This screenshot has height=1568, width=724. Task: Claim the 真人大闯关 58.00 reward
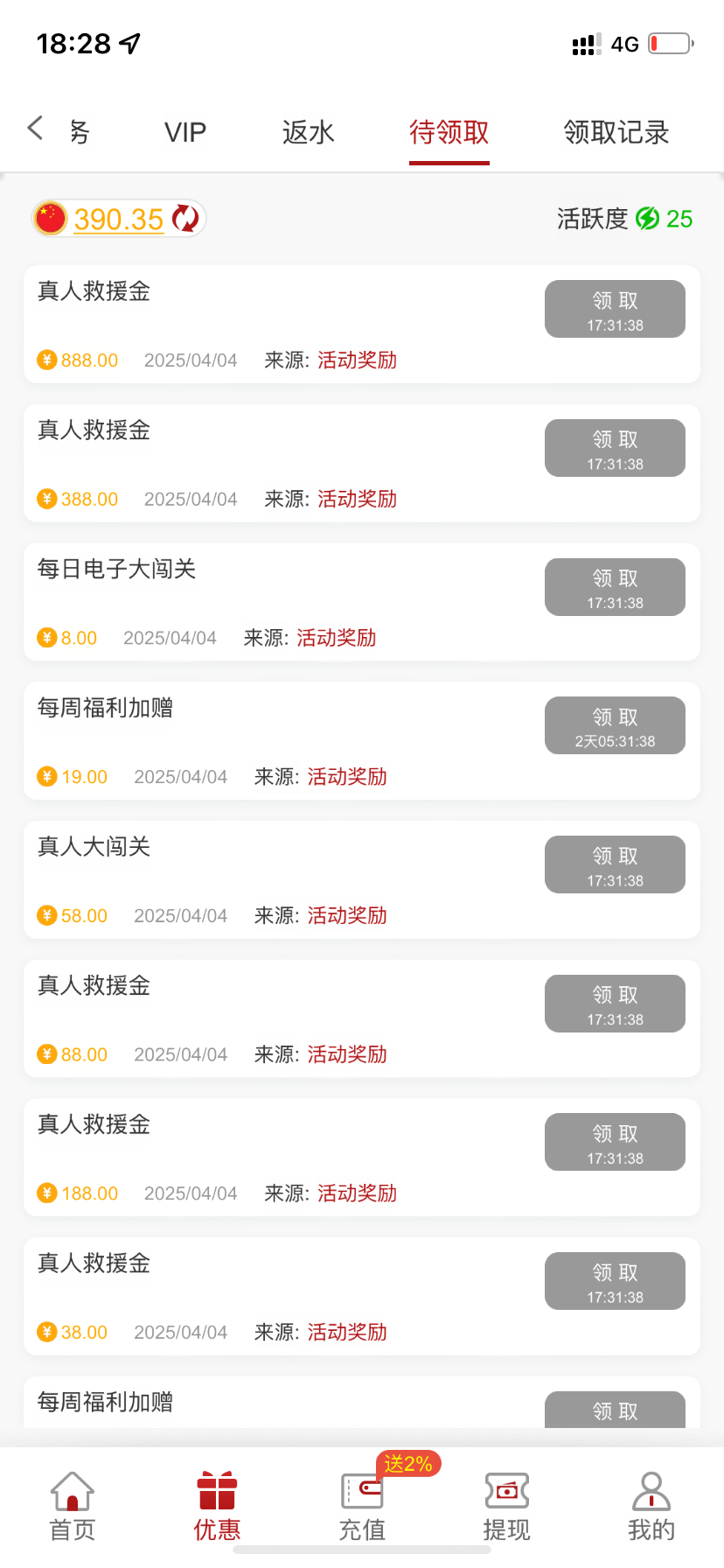click(x=615, y=864)
